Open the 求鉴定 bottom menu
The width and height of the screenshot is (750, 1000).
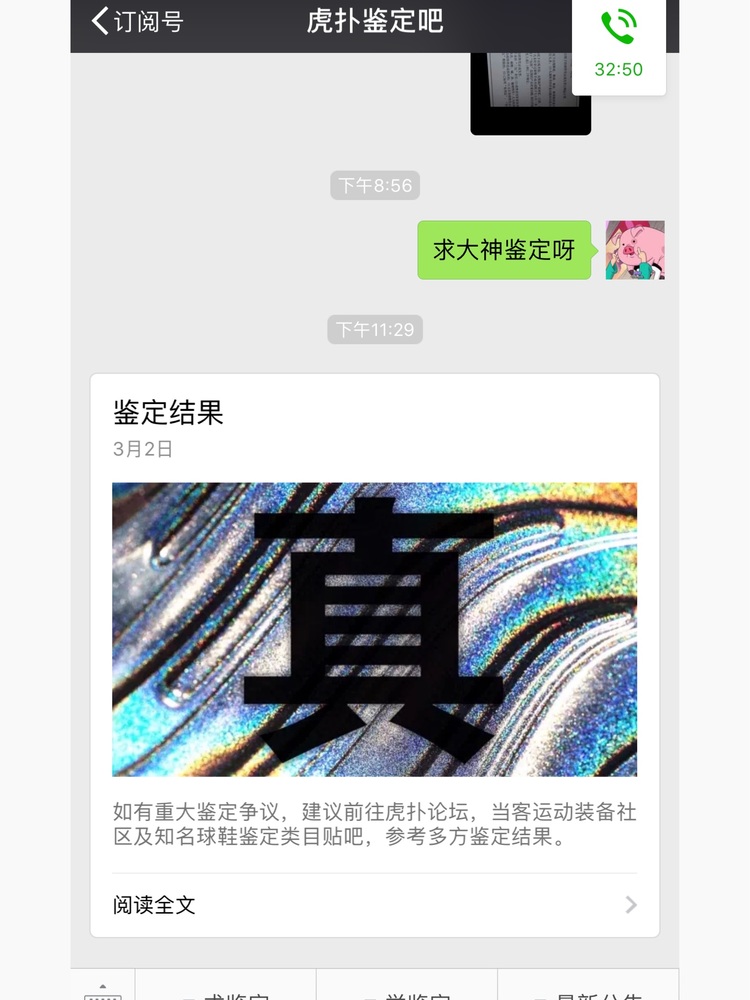[226, 990]
